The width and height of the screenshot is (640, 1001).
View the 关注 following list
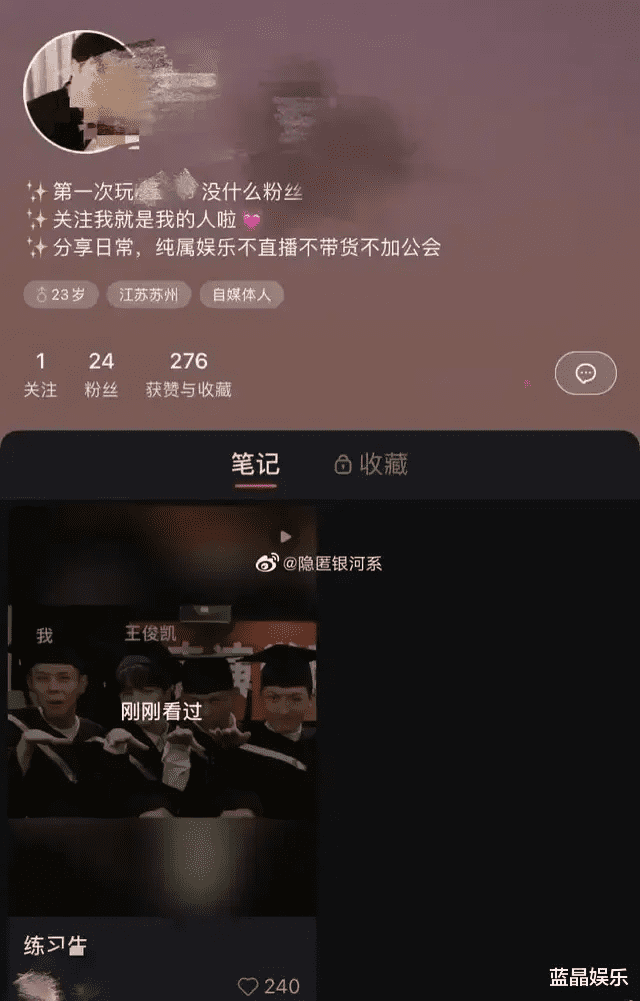click(x=41, y=374)
